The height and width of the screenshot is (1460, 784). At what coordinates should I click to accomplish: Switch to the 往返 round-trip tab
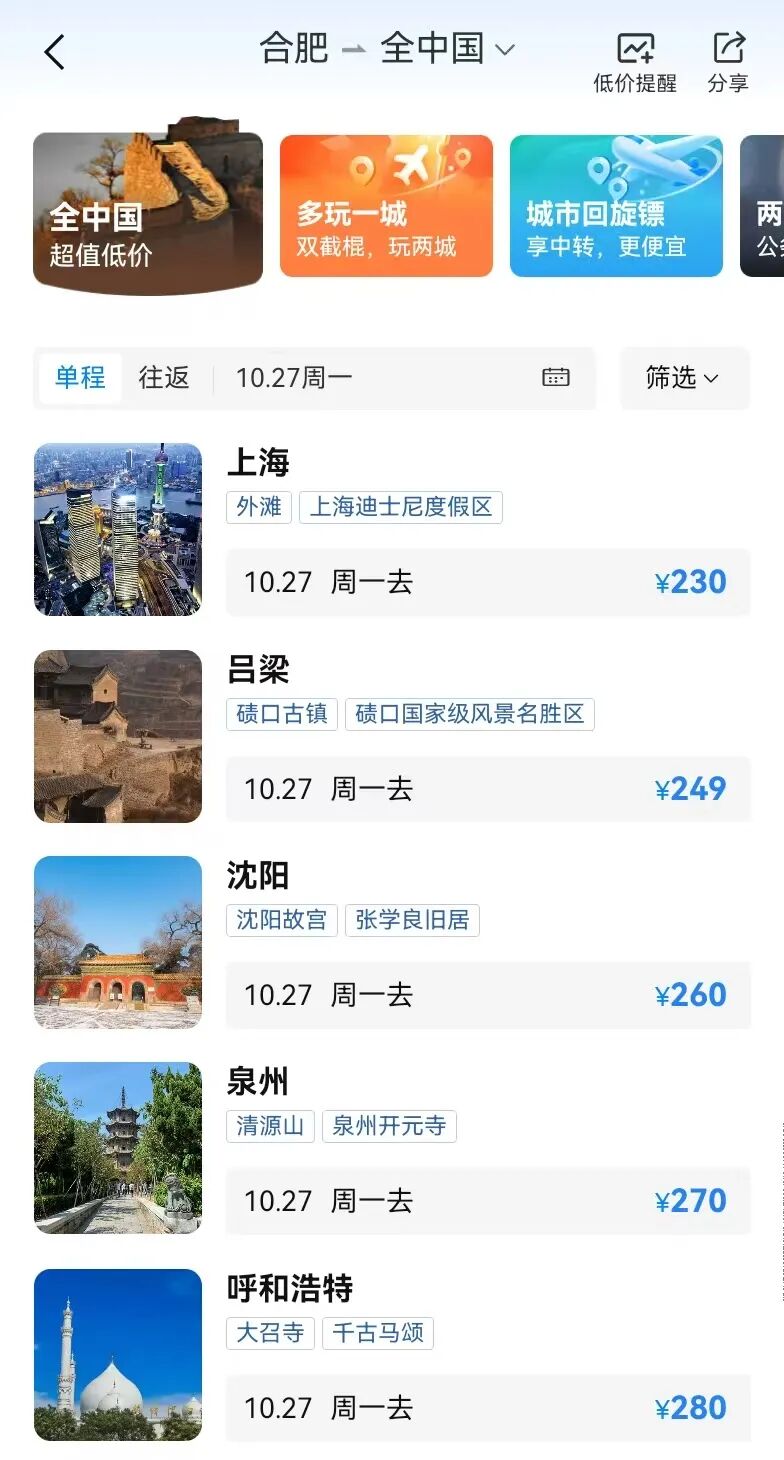(164, 378)
